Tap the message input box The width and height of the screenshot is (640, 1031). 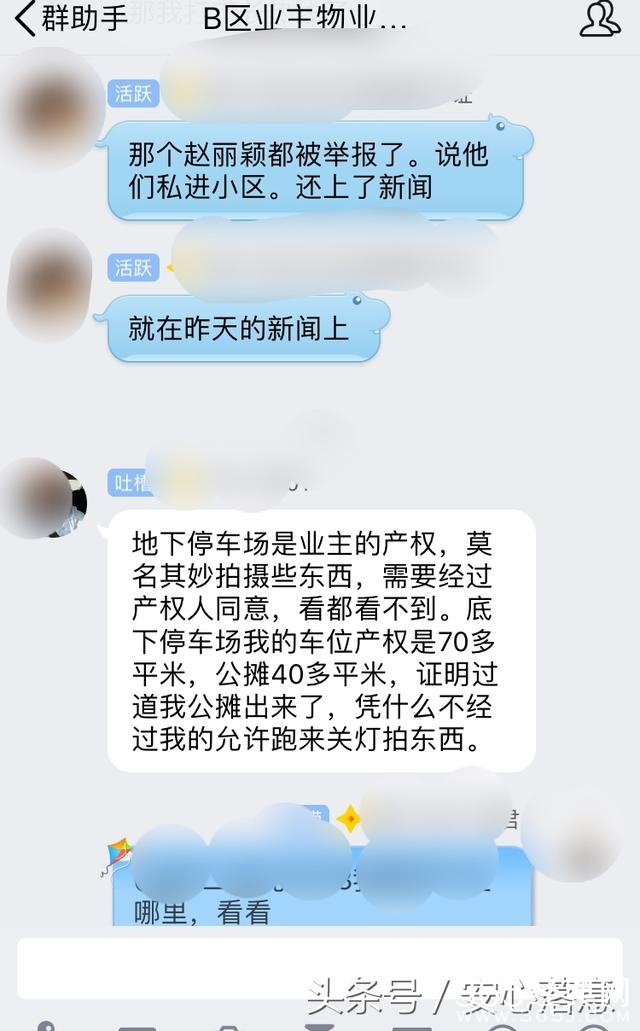pyautogui.click(x=318, y=967)
